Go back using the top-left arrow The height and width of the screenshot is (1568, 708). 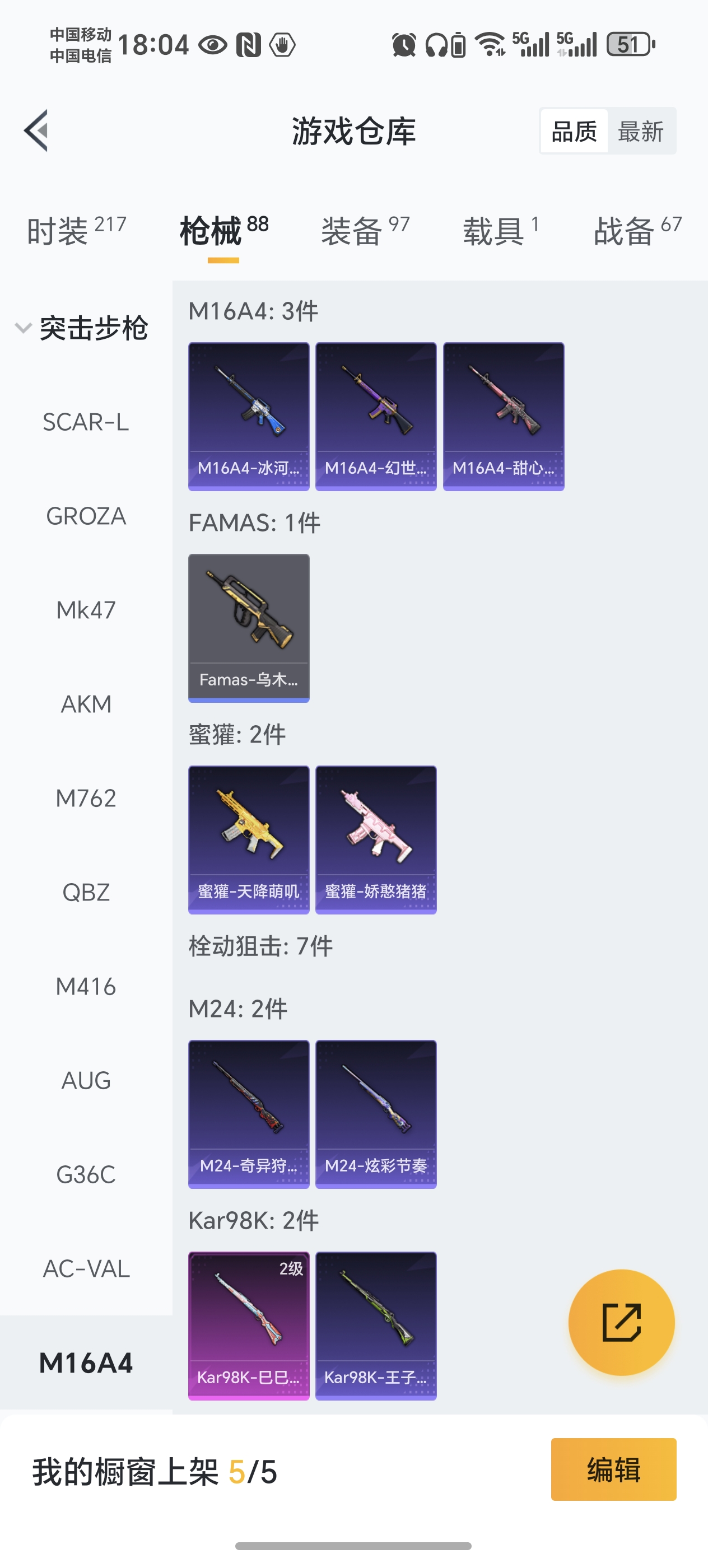click(36, 130)
